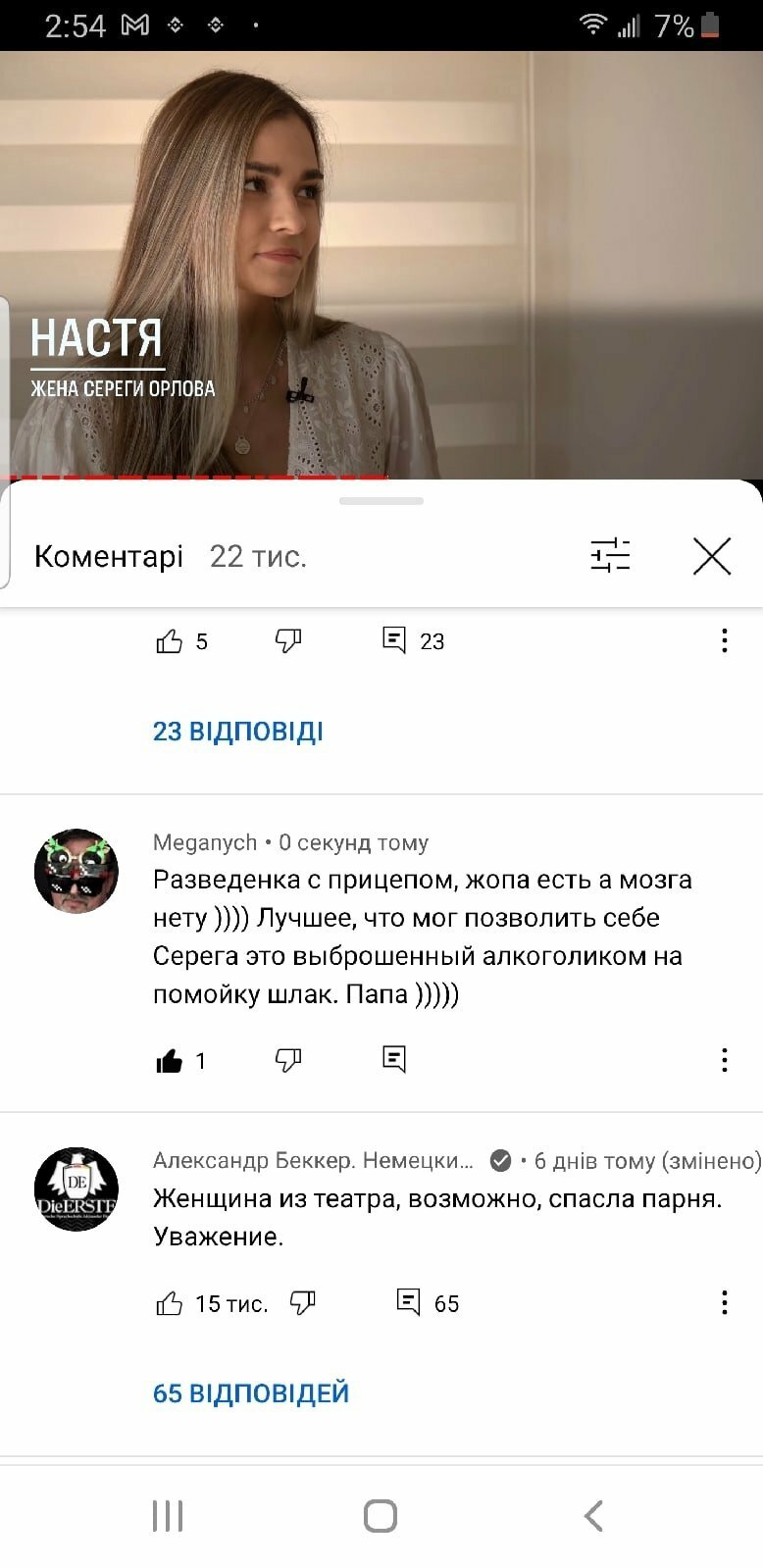Expand the 23 ВІДПОВІДІ replies thread

tap(238, 732)
